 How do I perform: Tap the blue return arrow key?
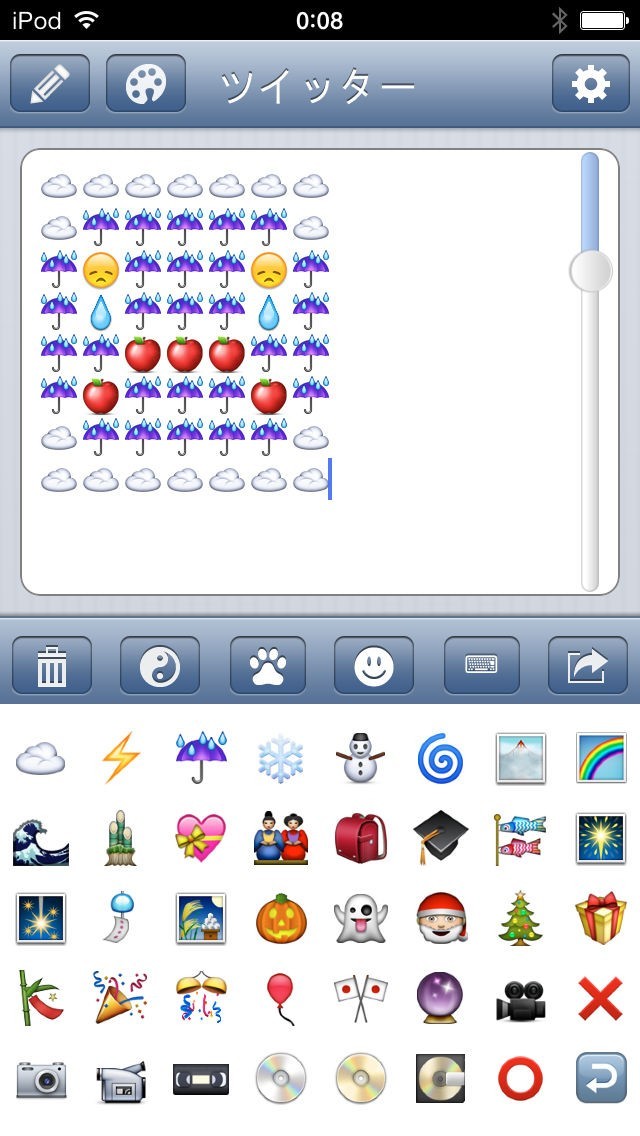[x=601, y=1078]
